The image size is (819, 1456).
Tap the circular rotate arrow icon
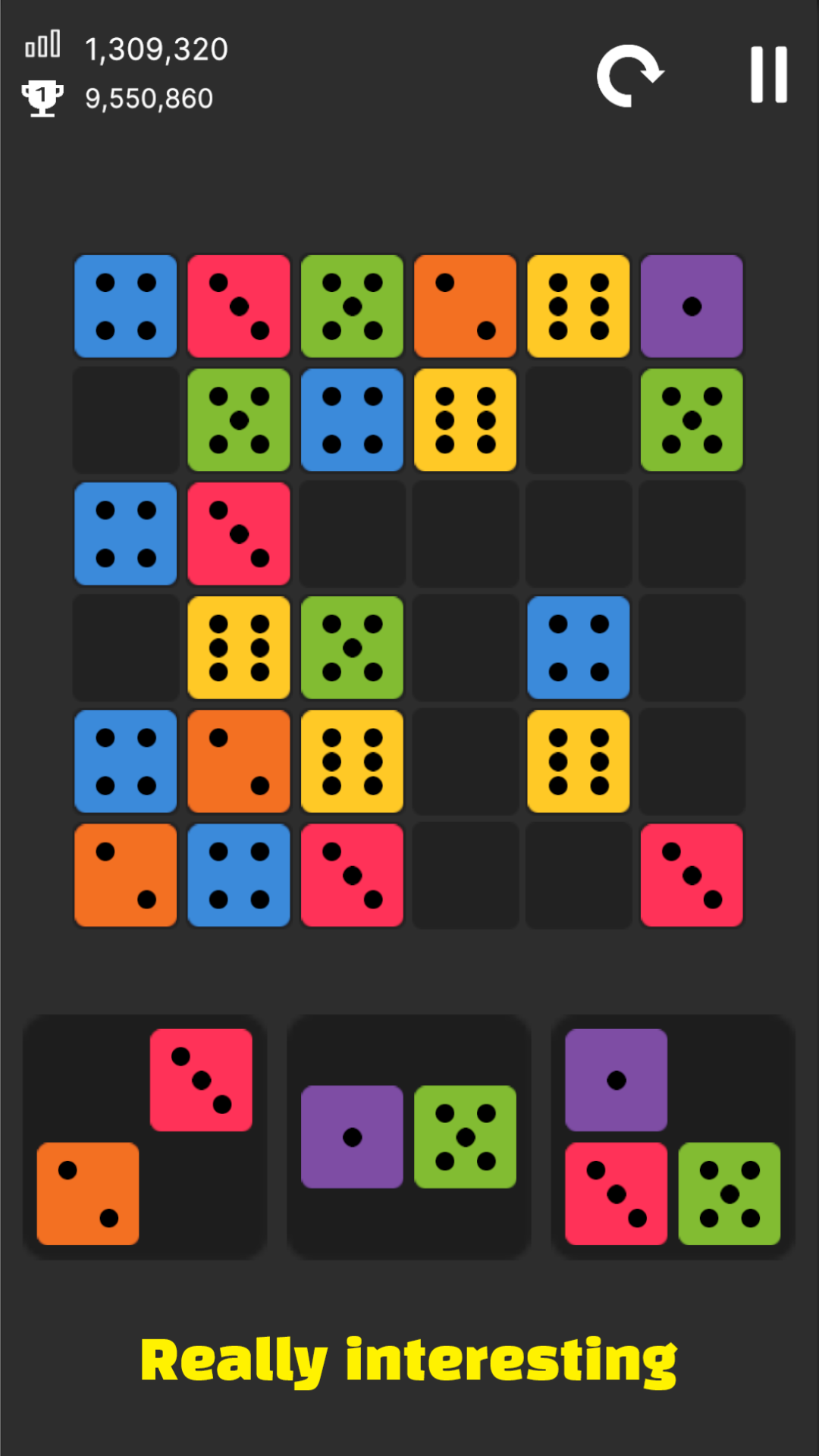point(629,76)
